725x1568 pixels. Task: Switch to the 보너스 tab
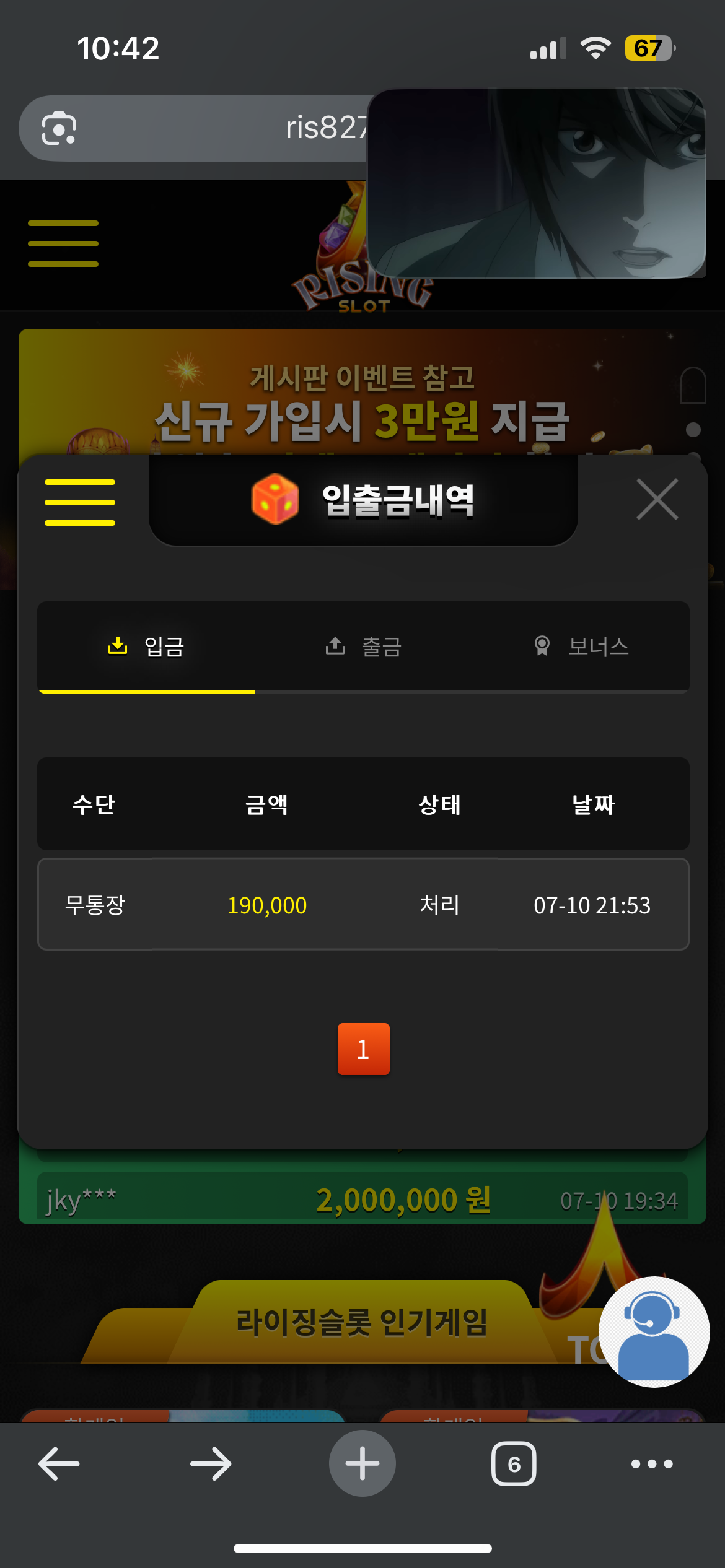(x=581, y=647)
